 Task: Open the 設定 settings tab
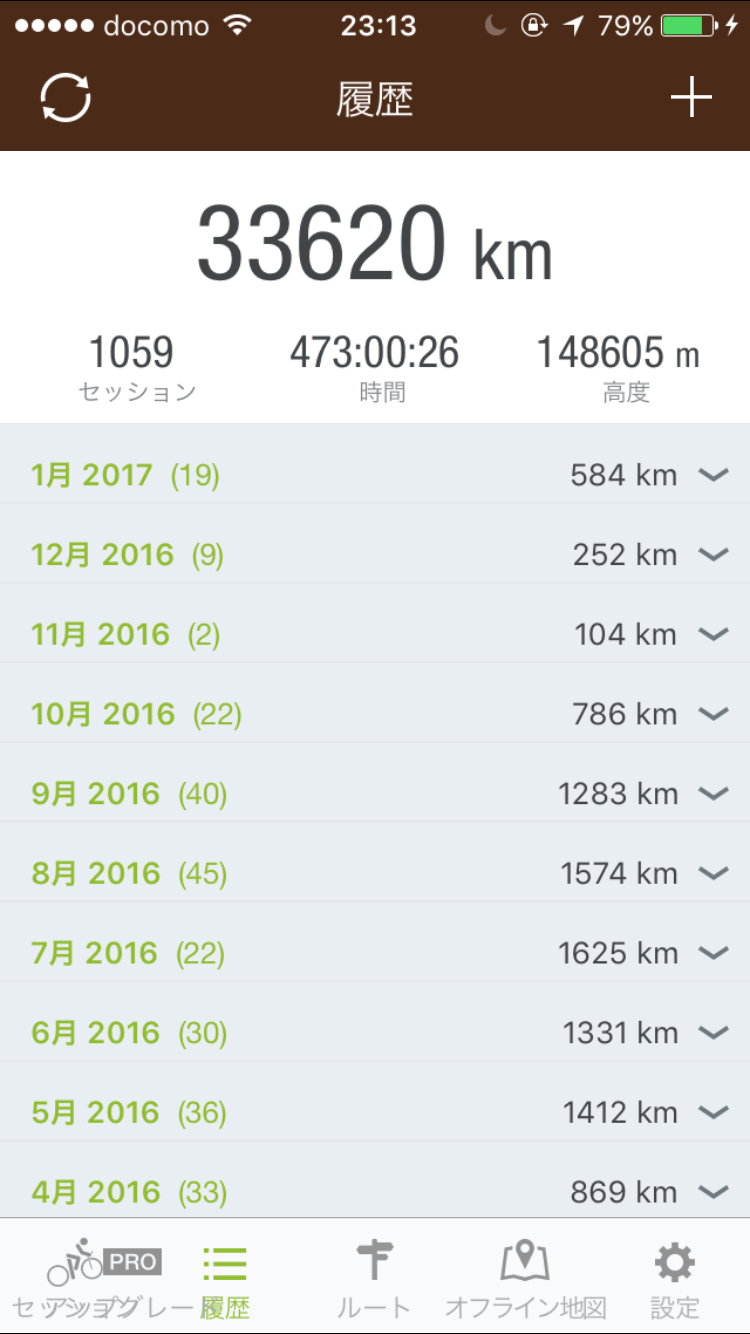pyautogui.click(x=675, y=1281)
